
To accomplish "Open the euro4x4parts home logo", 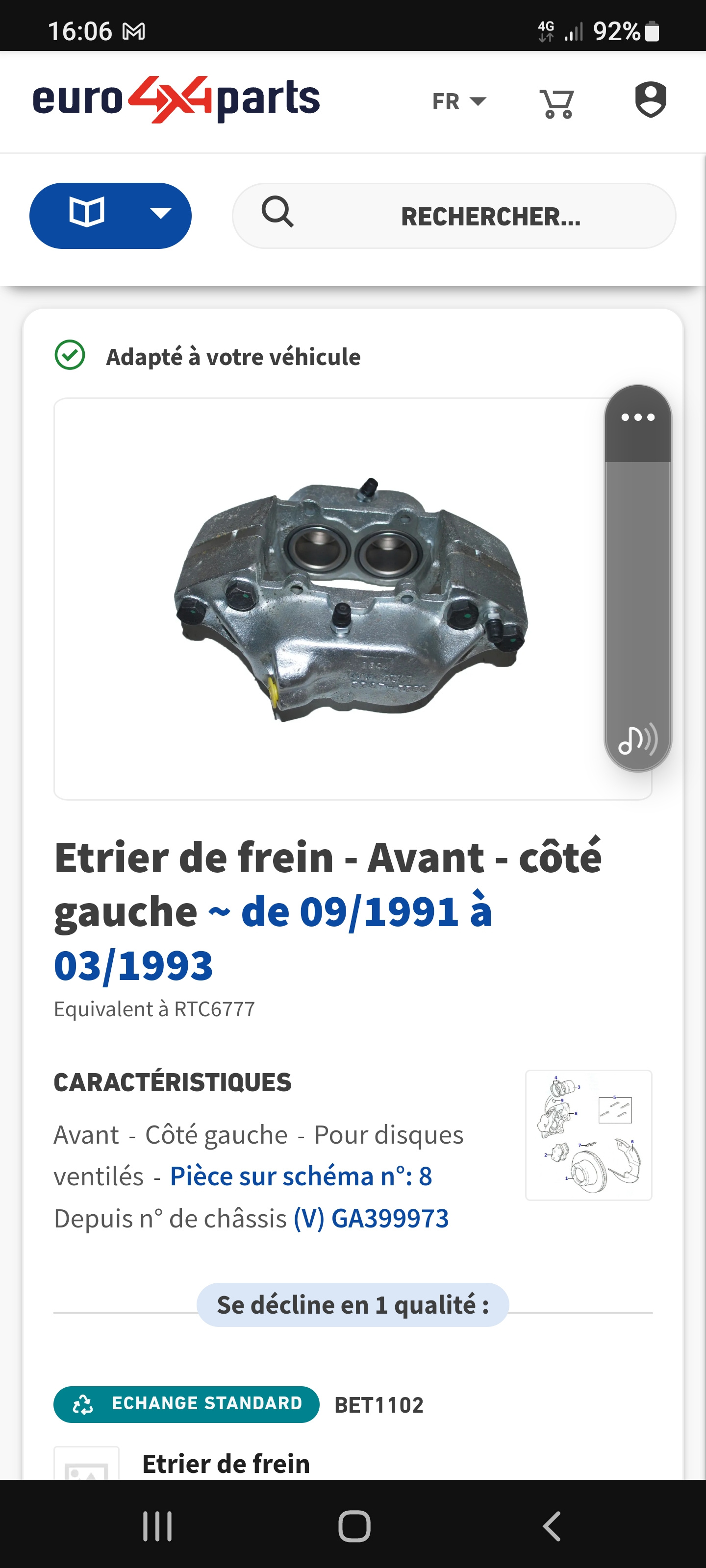I will pyautogui.click(x=176, y=99).
